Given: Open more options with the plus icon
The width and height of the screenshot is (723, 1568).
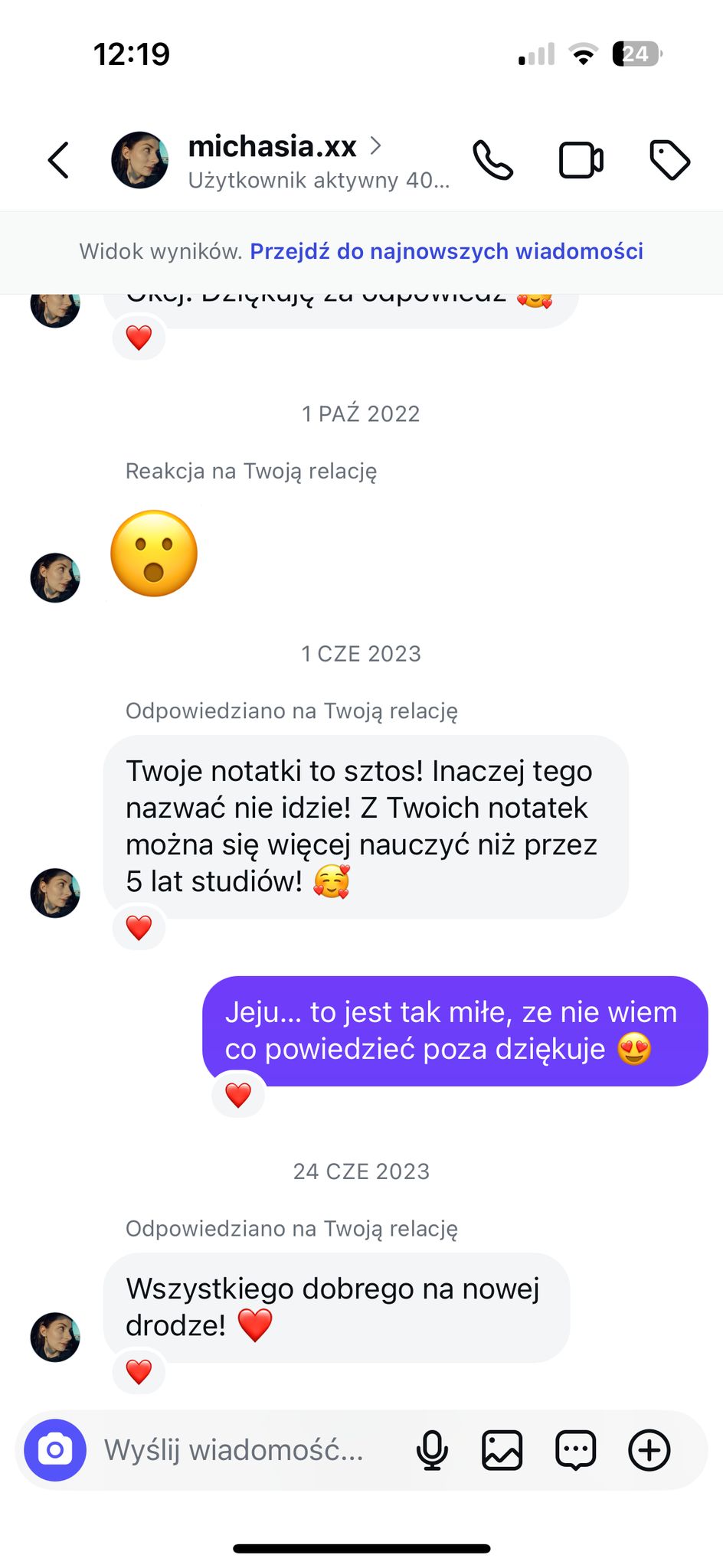Looking at the screenshot, I should 649,1449.
